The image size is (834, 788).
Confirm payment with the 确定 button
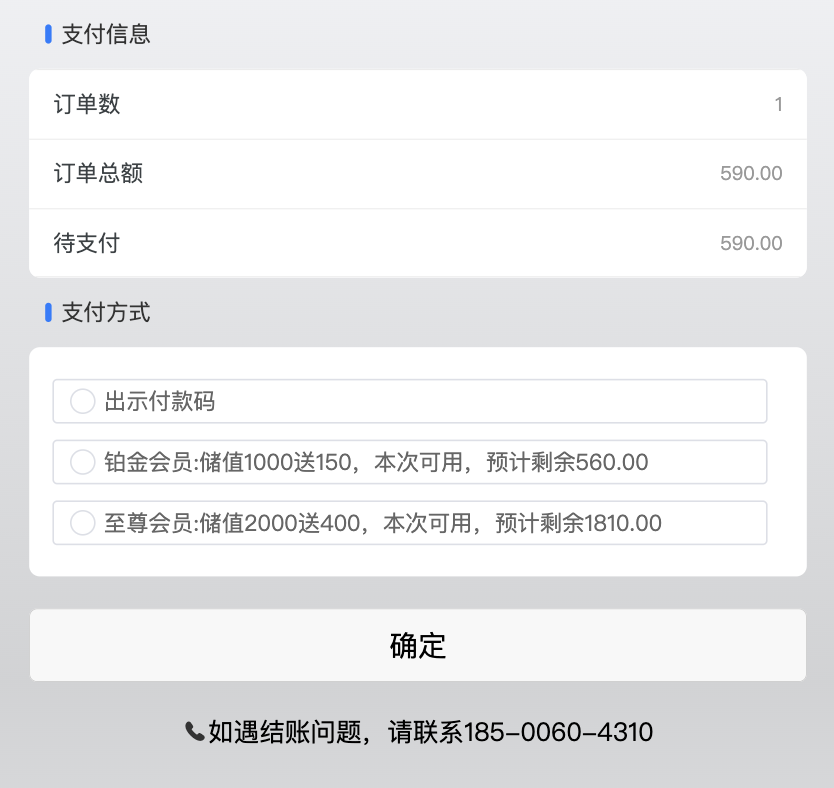(417, 646)
